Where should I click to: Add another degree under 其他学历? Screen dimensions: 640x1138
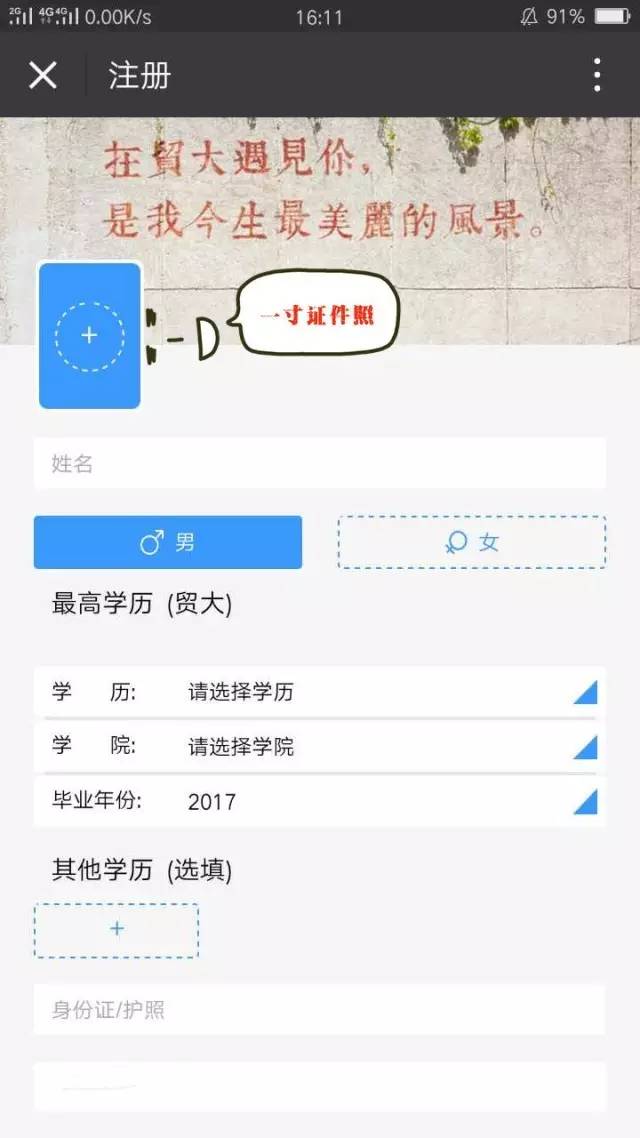pyautogui.click(x=116, y=930)
